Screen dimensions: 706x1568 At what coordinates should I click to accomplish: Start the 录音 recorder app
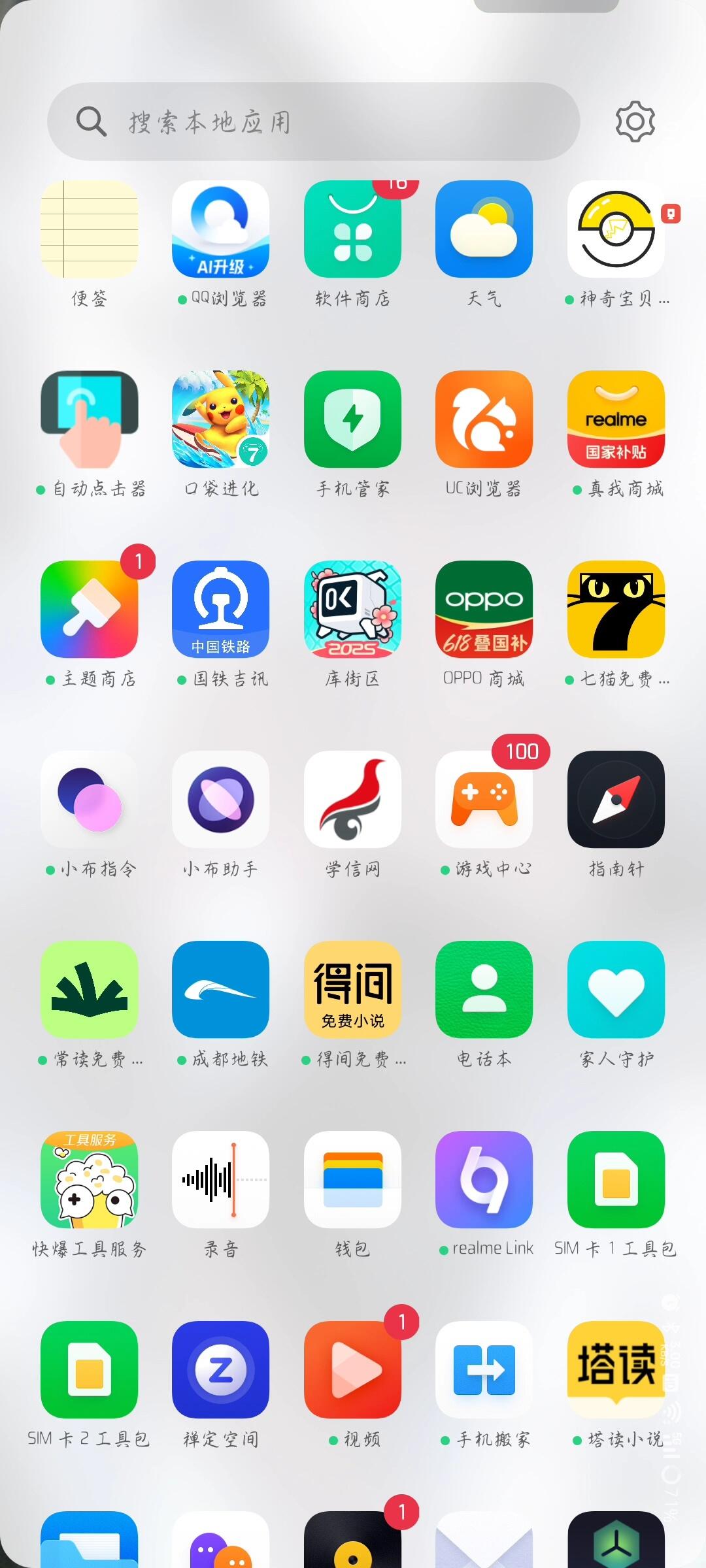point(220,1180)
